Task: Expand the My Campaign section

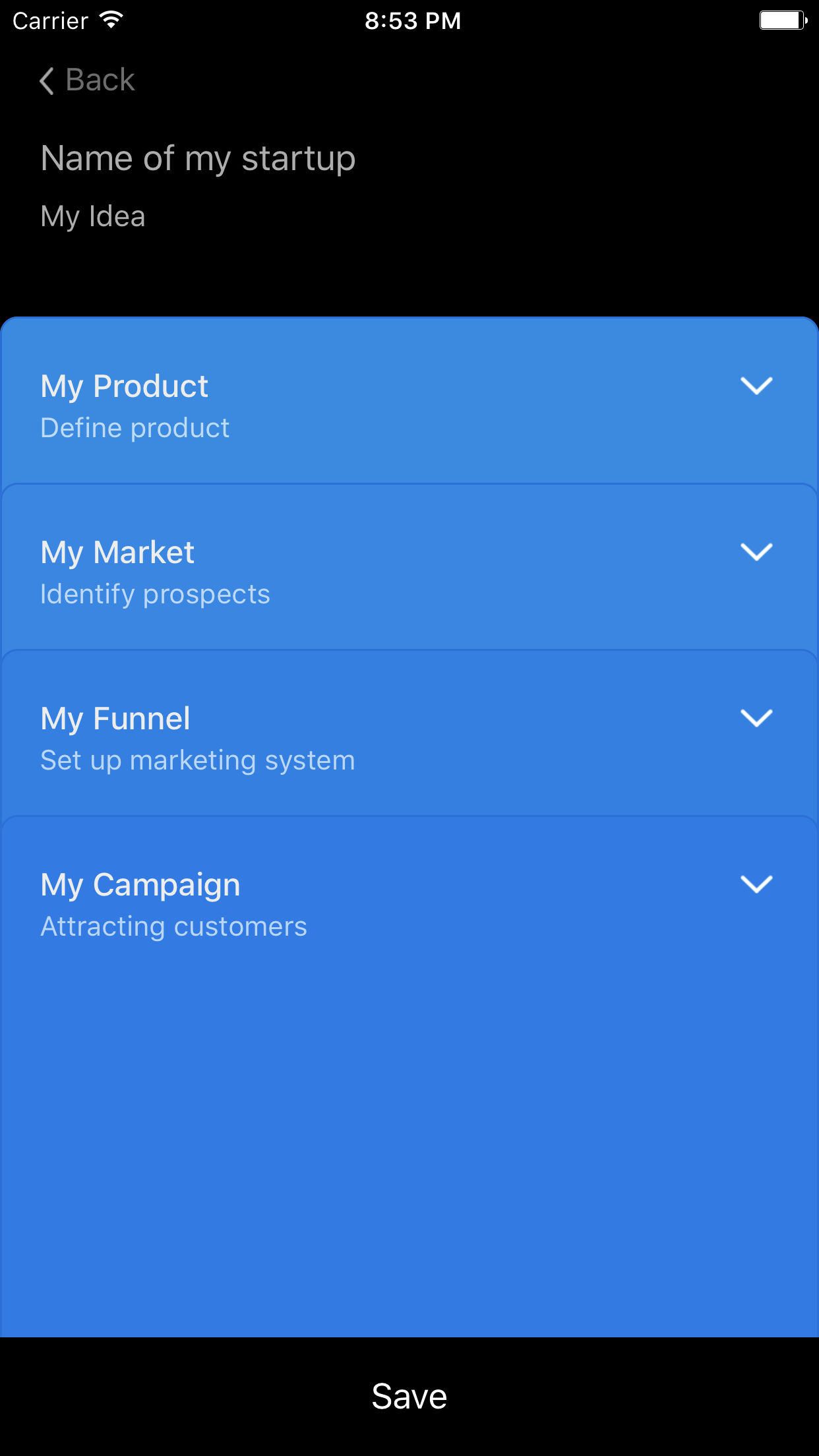Action: [x=756, y=884]
